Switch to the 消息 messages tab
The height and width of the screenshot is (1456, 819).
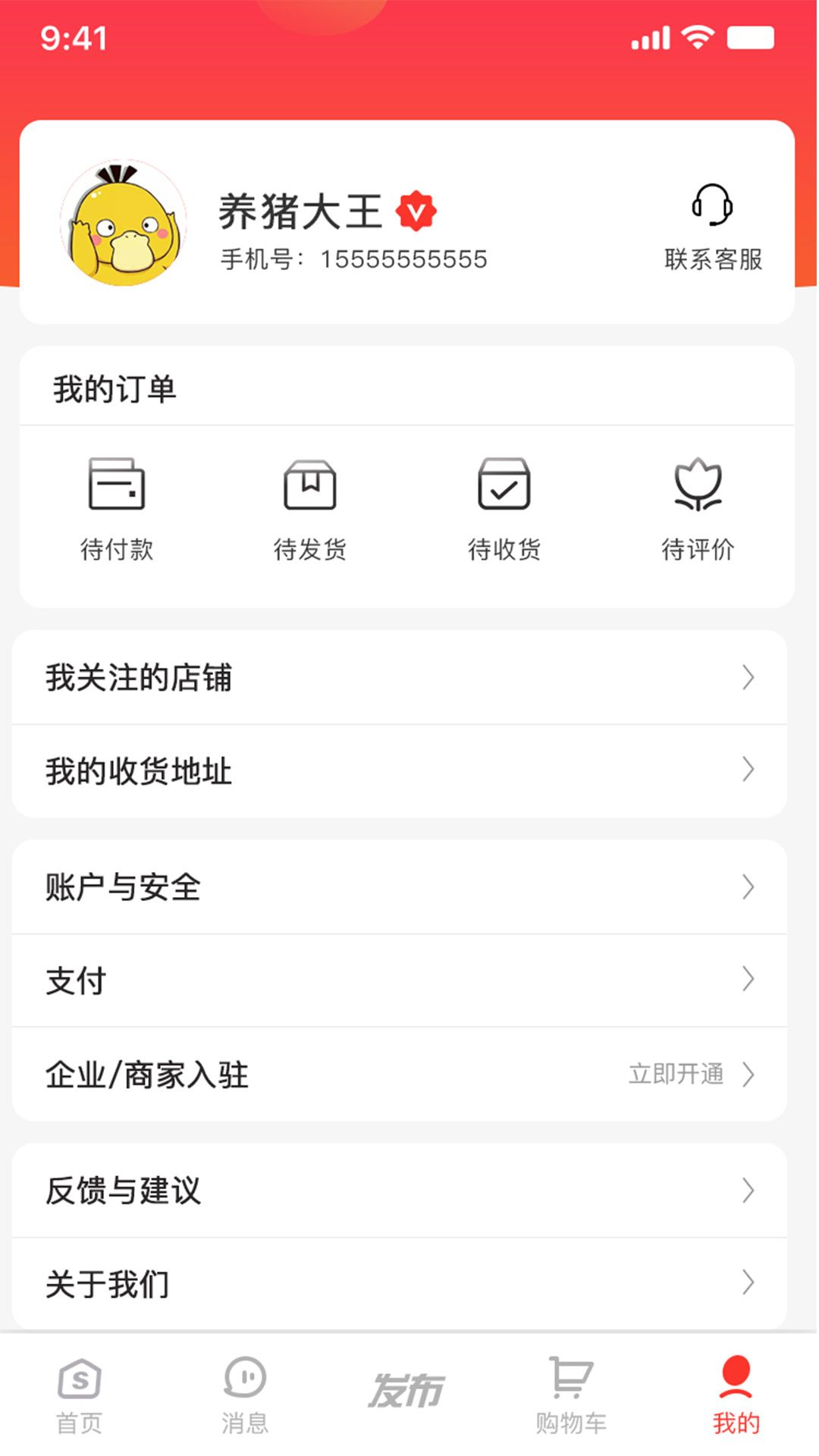coord(245,1397)
